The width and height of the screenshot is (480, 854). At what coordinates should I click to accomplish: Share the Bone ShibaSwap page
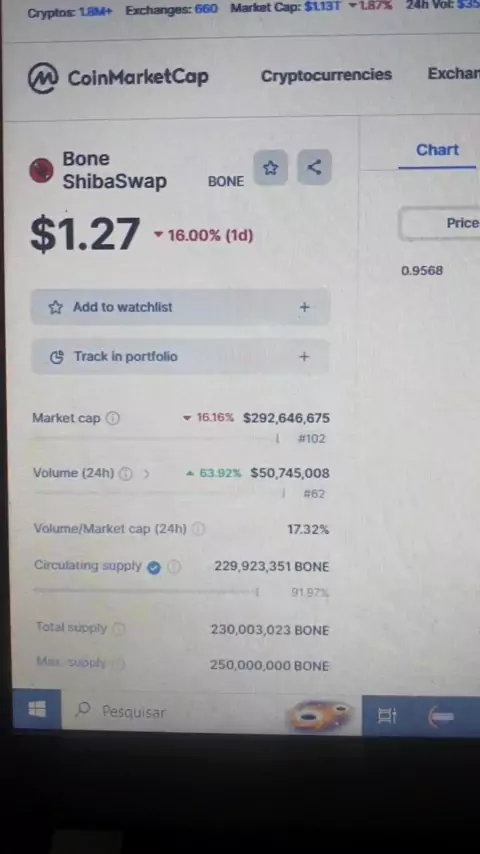pyautogui.click(x=314, y=167)
